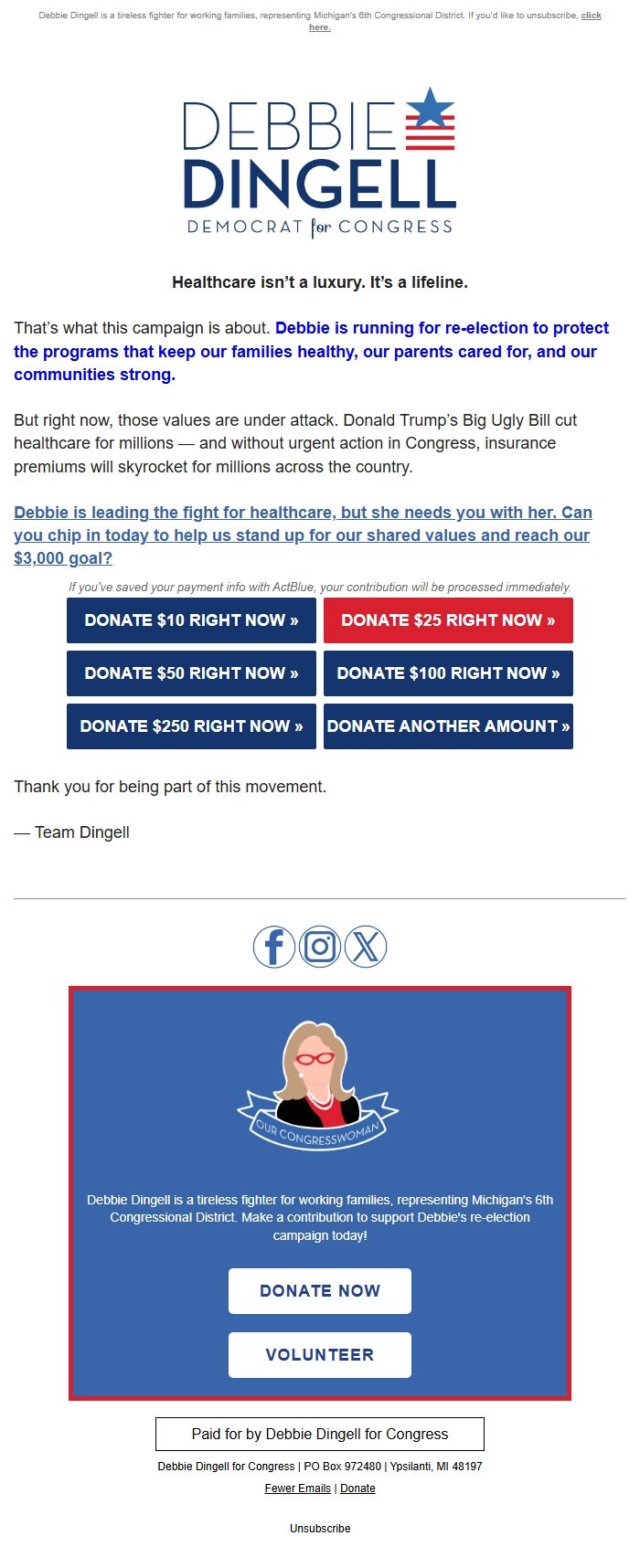Tap the 'click here' unsubscribe link at top

[591, 16]
